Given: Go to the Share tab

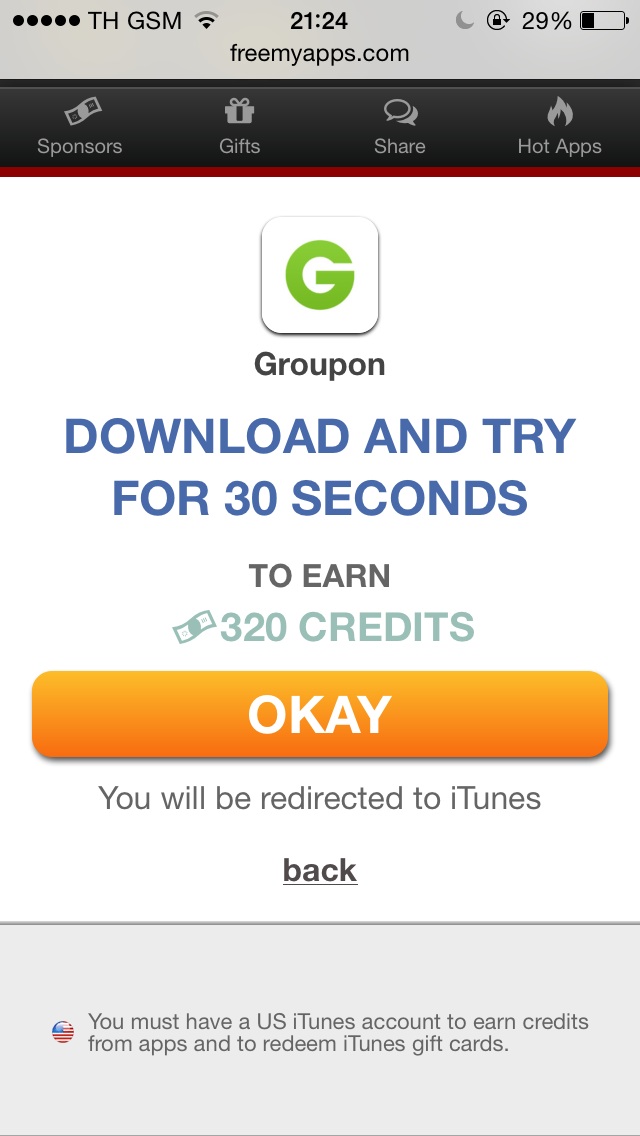Looking at the screenshot, I should coord(400,128).
